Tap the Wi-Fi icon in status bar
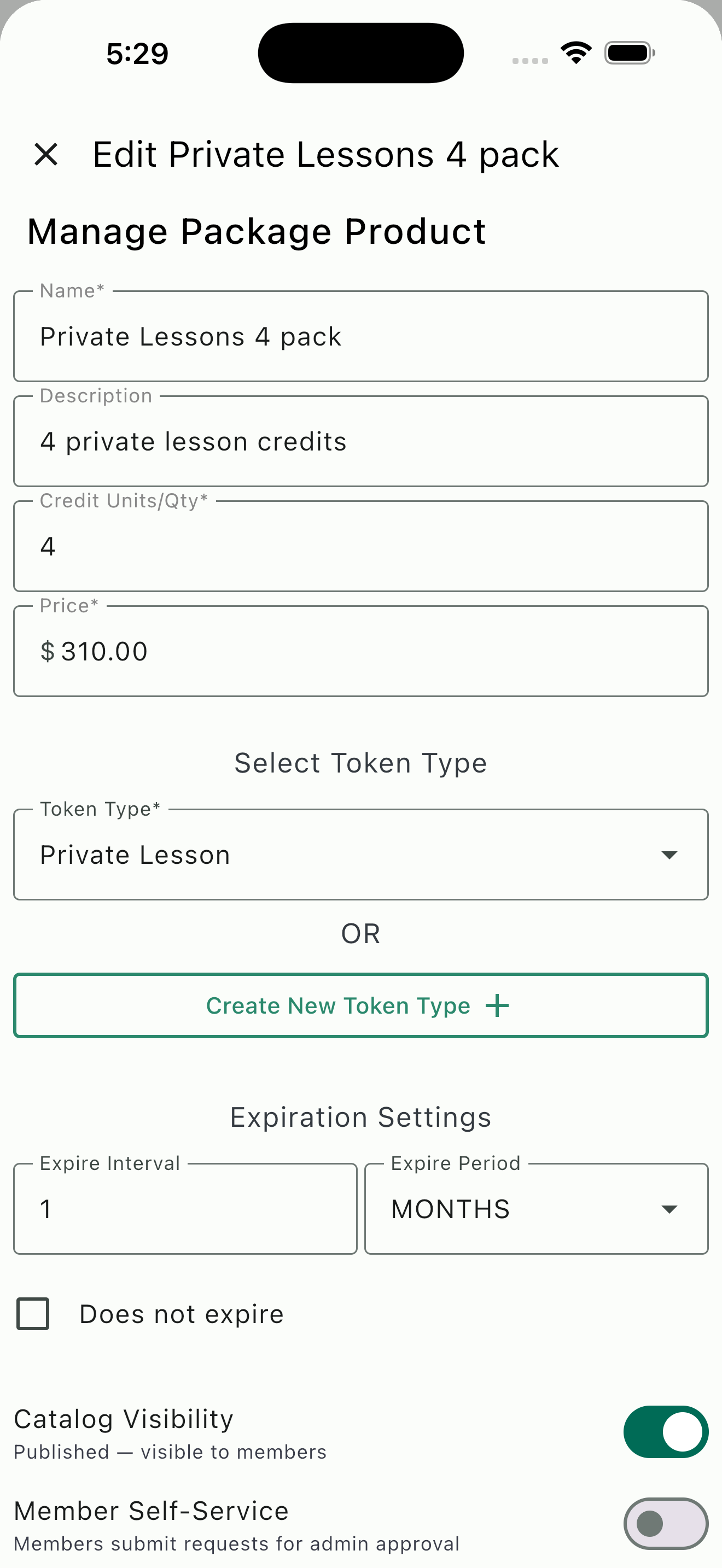Viewport: 722px width, 1568px height. click(575, 52)
